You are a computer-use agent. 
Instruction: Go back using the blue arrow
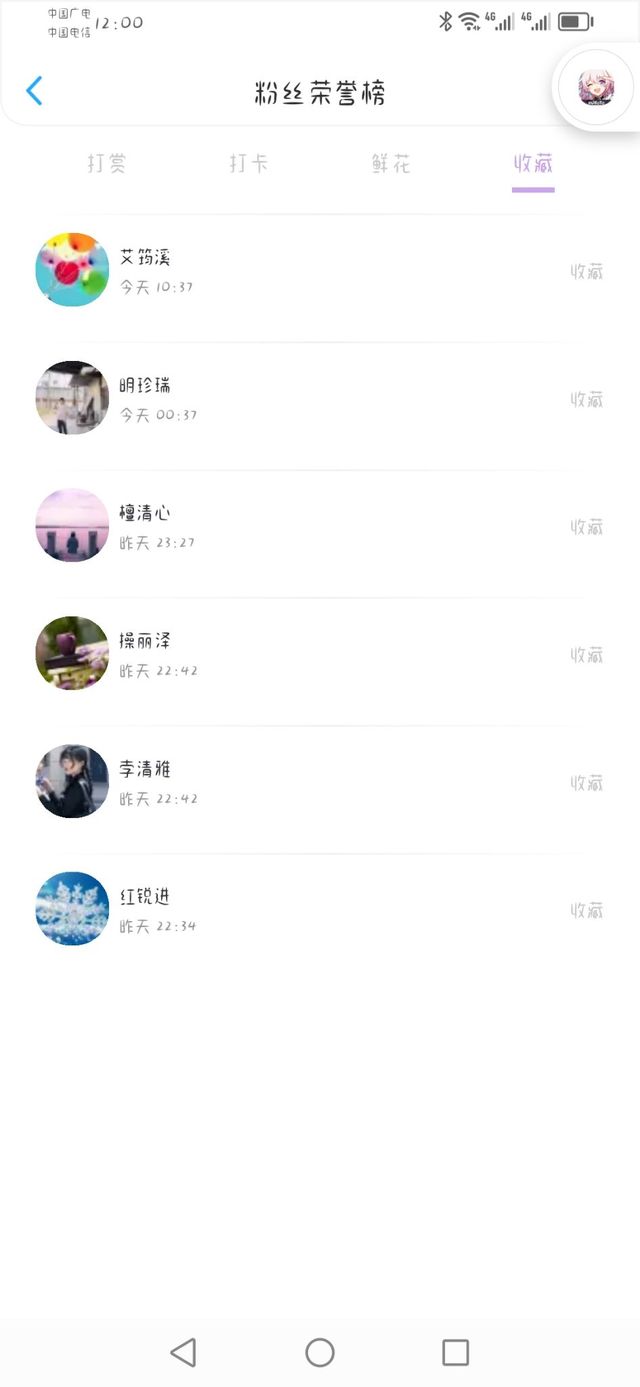(x=35, y=91)
